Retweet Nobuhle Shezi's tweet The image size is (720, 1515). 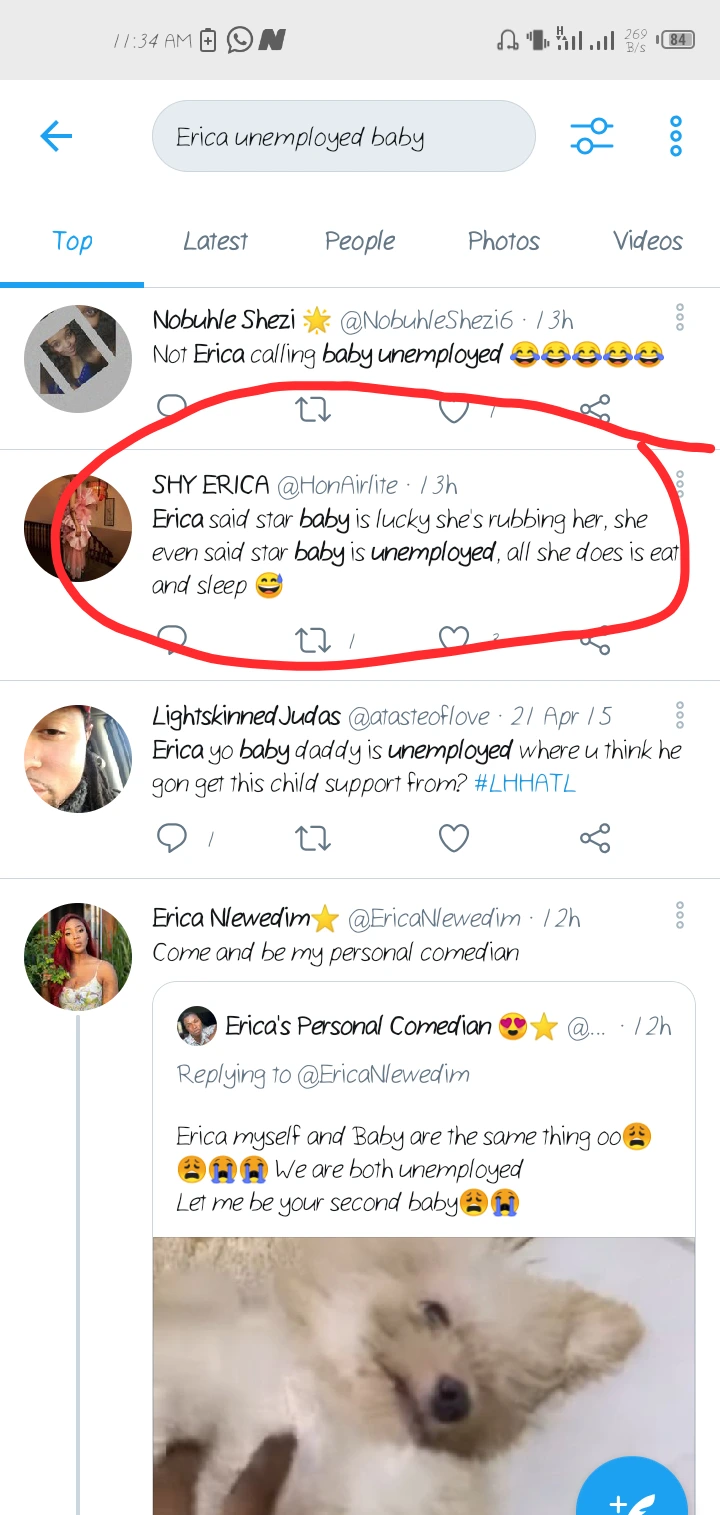point(313,408)
